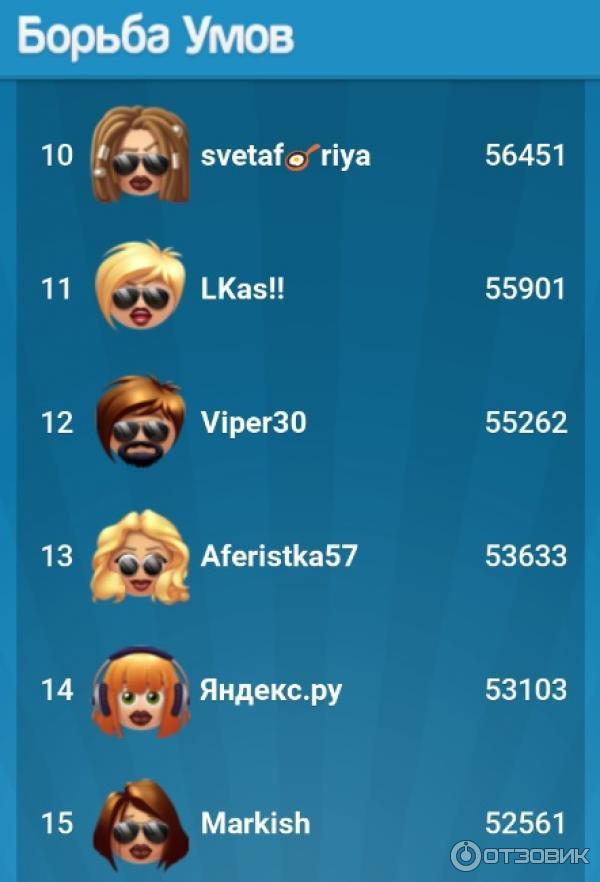Open svetaf riya's player profile
Image resolution: width=600 pixels, height=882 pixels.
[285, 156]
